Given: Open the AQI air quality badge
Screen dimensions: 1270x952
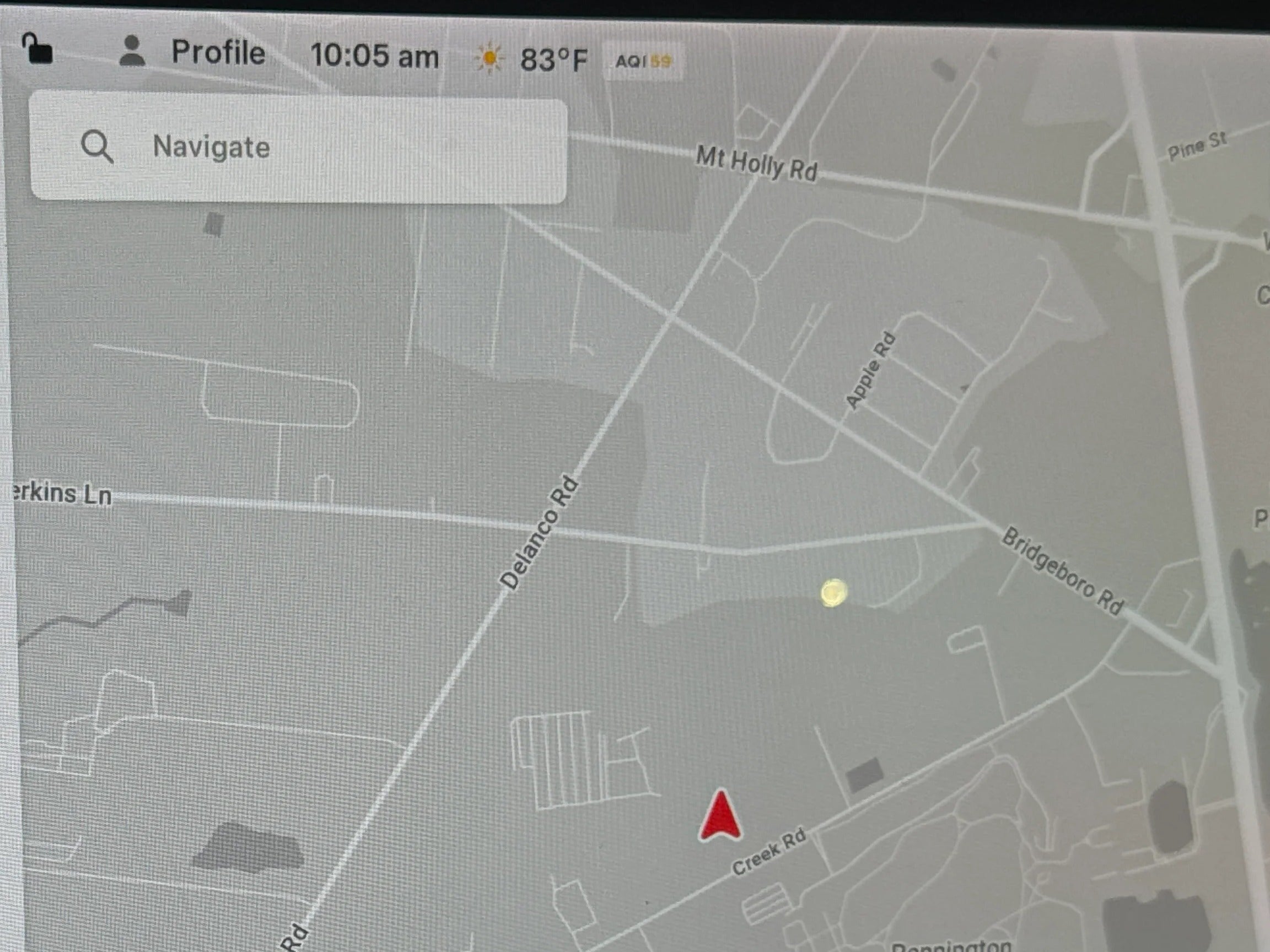Looking at the screenshot, I should (x=643, y=61).
